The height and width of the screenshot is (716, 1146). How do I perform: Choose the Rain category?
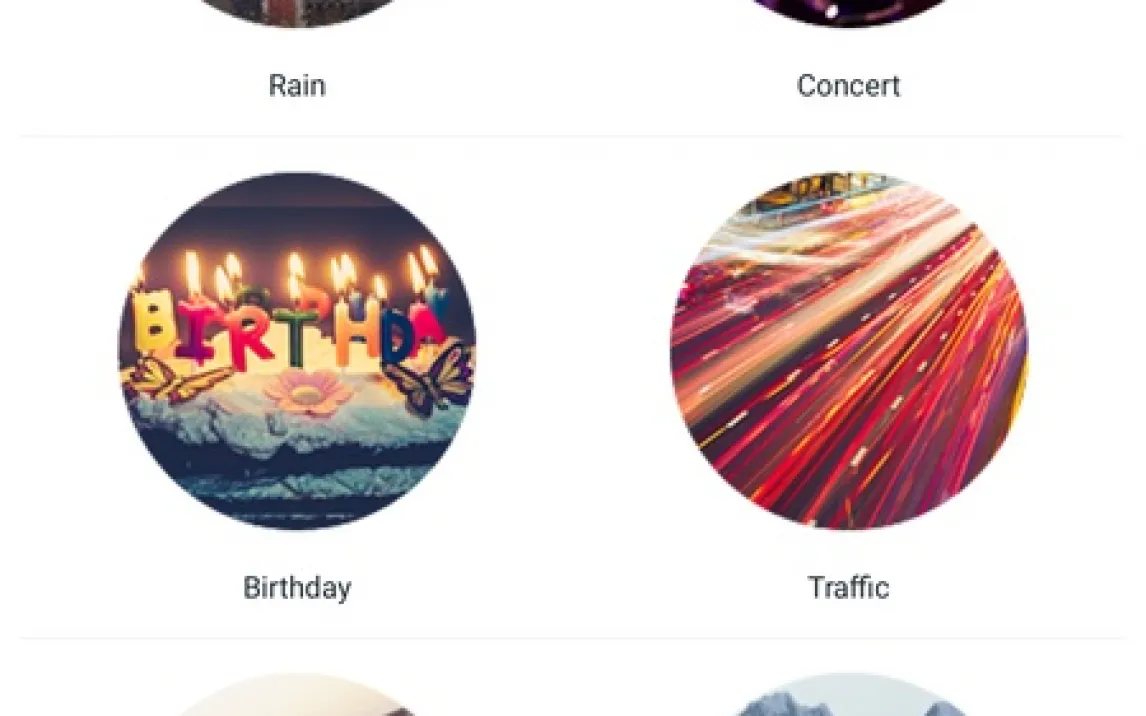[297, 84]
